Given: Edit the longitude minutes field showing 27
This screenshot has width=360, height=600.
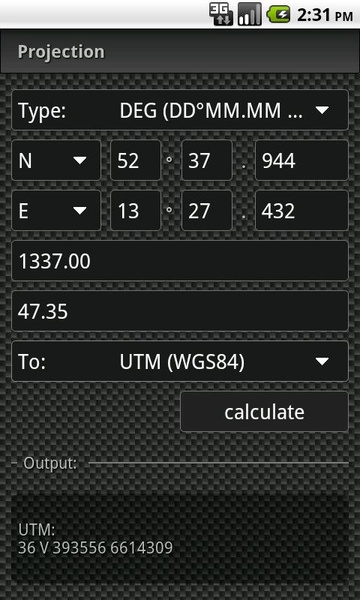Looking at the screenshot, I should pyautogui.click(x=207, y=211).
